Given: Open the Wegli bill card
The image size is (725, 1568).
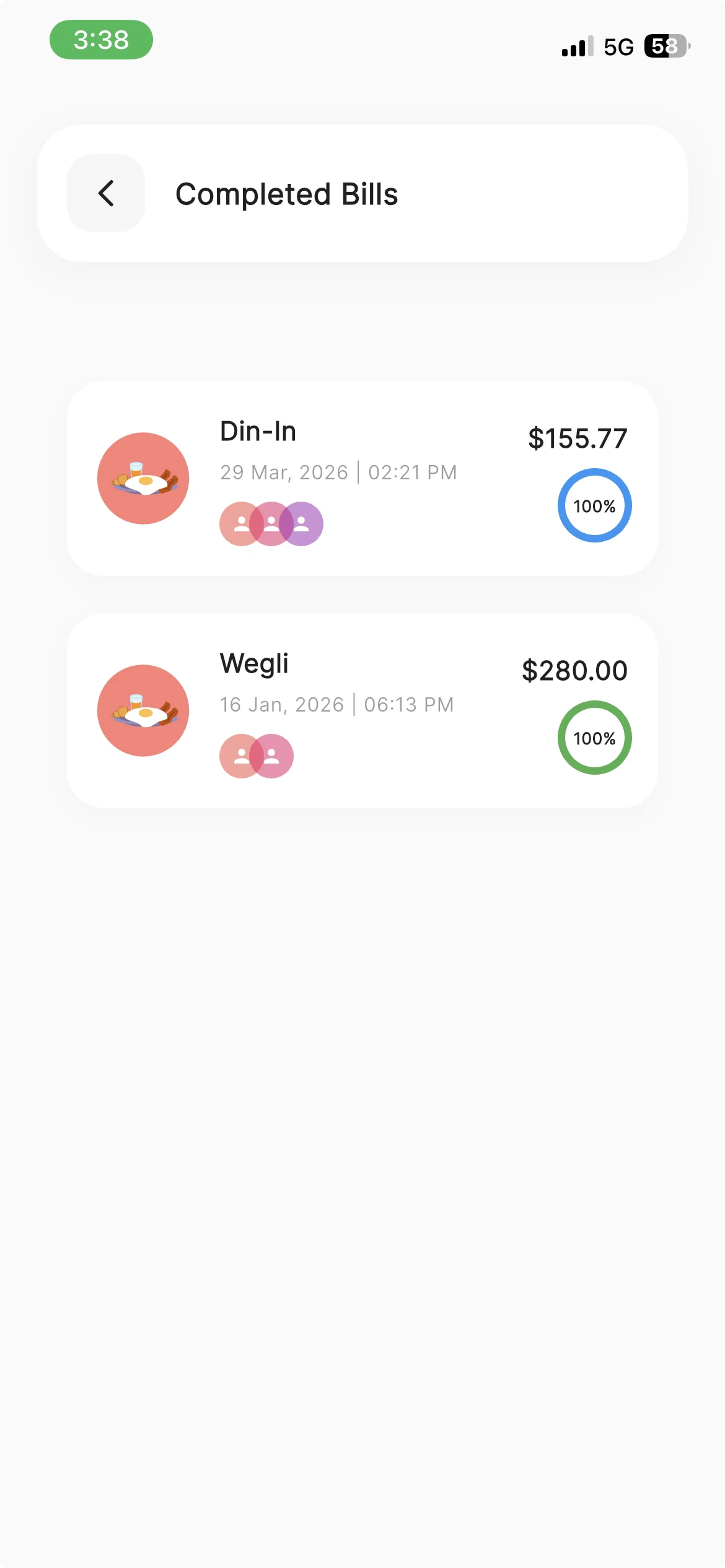Looking at the screenshot, I should pyautogui.click(x=362, y=710).
